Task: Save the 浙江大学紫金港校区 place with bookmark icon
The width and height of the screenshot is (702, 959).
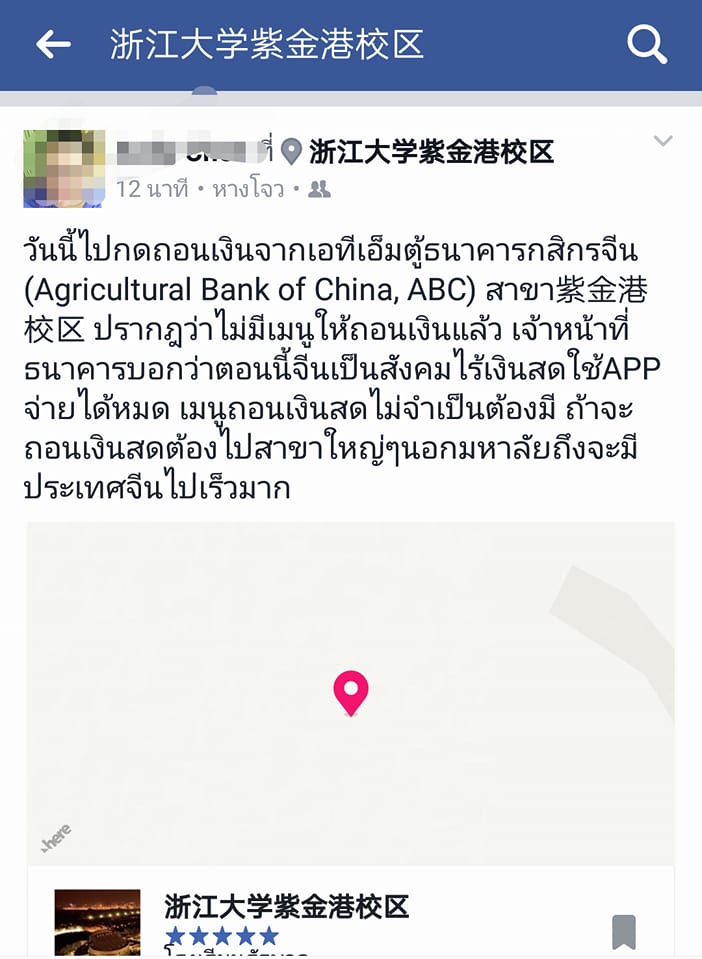Action: (x=623, y=931)
